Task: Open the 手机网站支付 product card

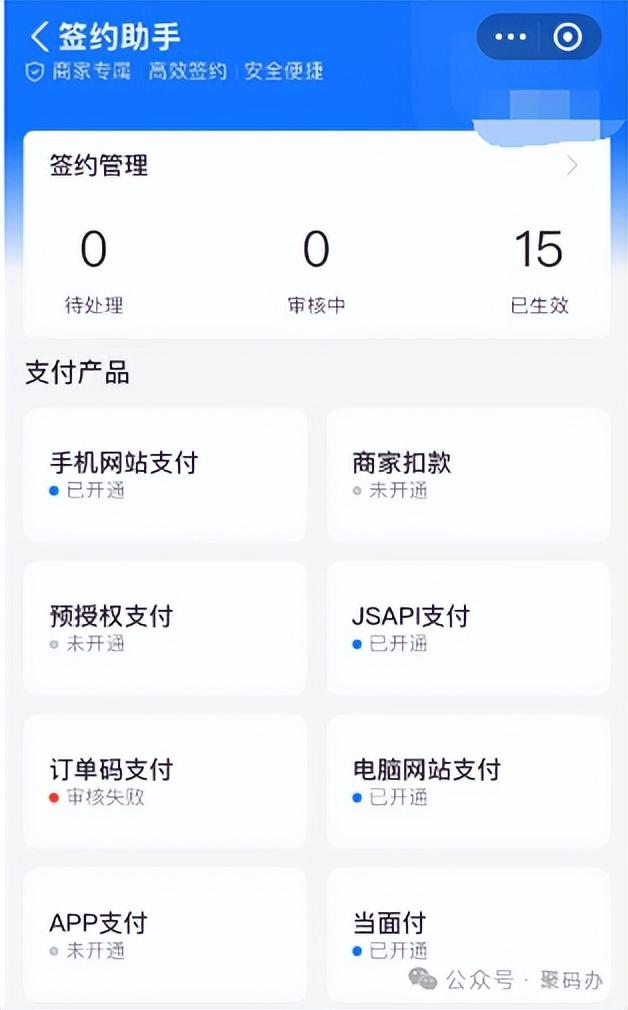Action: coord(165,475)
